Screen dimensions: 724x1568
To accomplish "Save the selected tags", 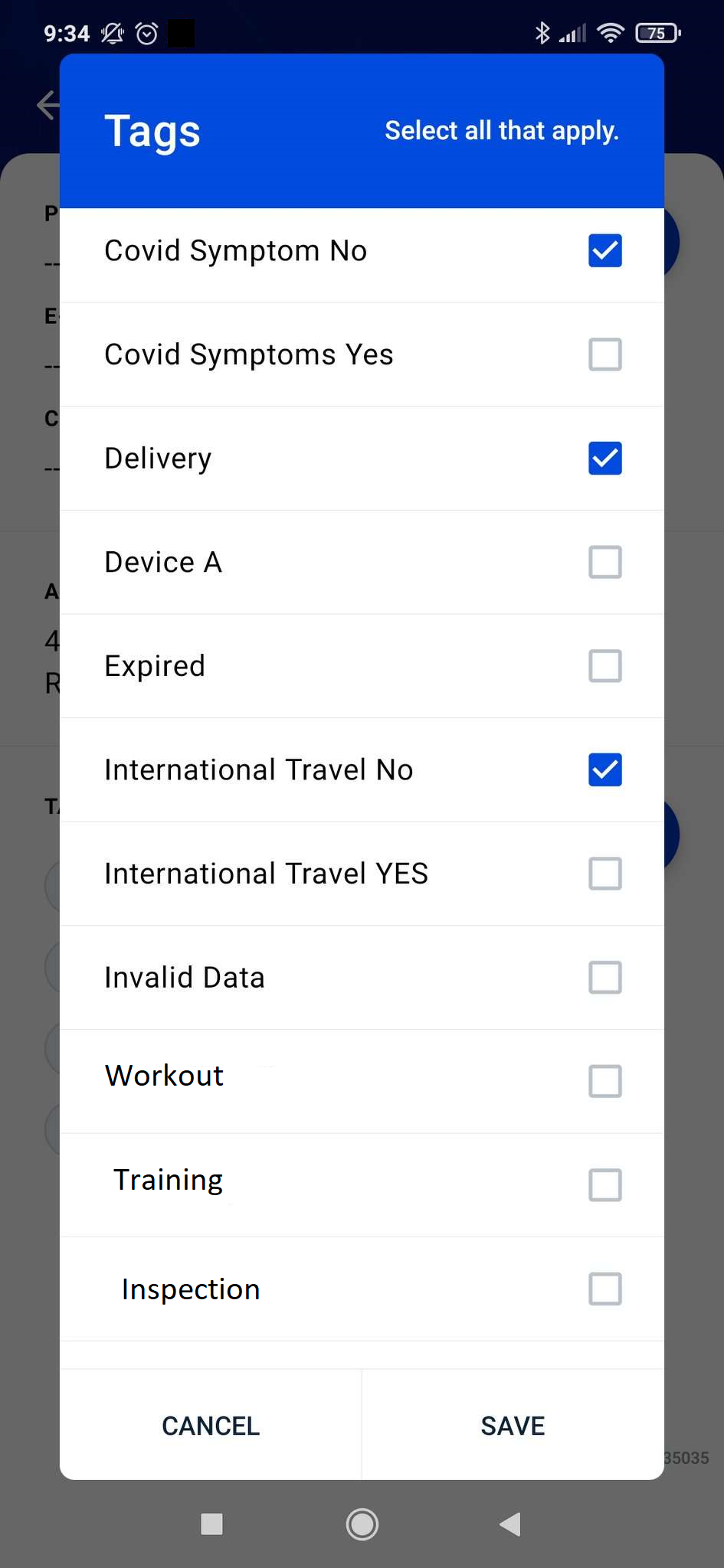I will pos(513,1426).
